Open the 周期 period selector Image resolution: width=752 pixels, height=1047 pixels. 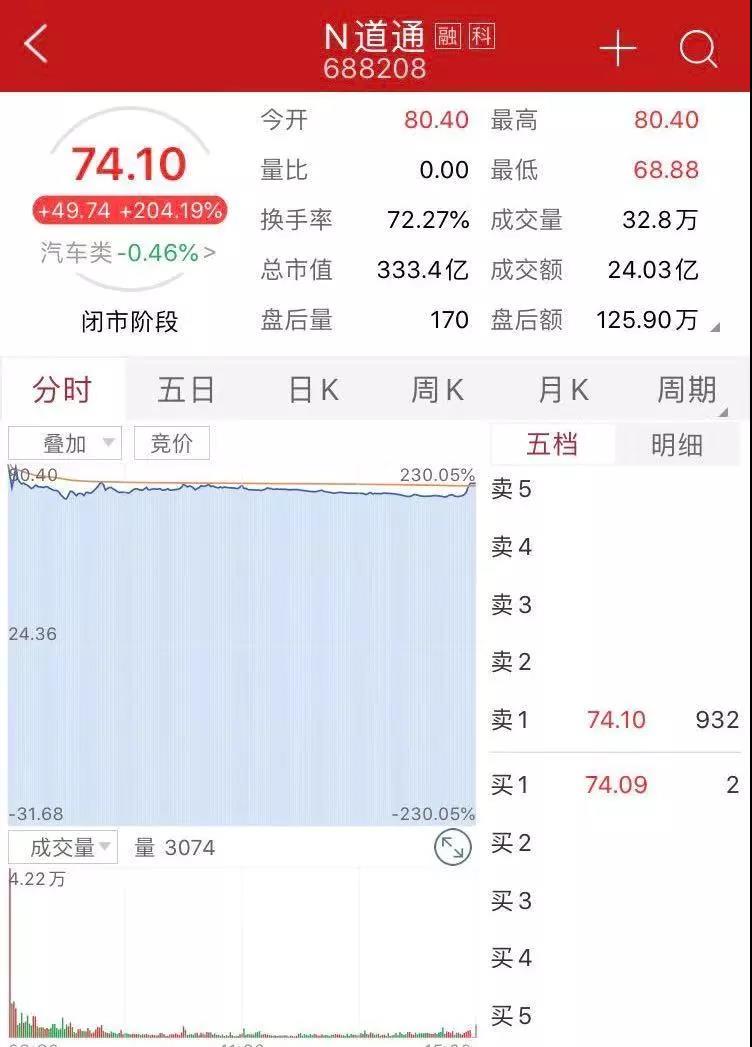pos(687,389)
